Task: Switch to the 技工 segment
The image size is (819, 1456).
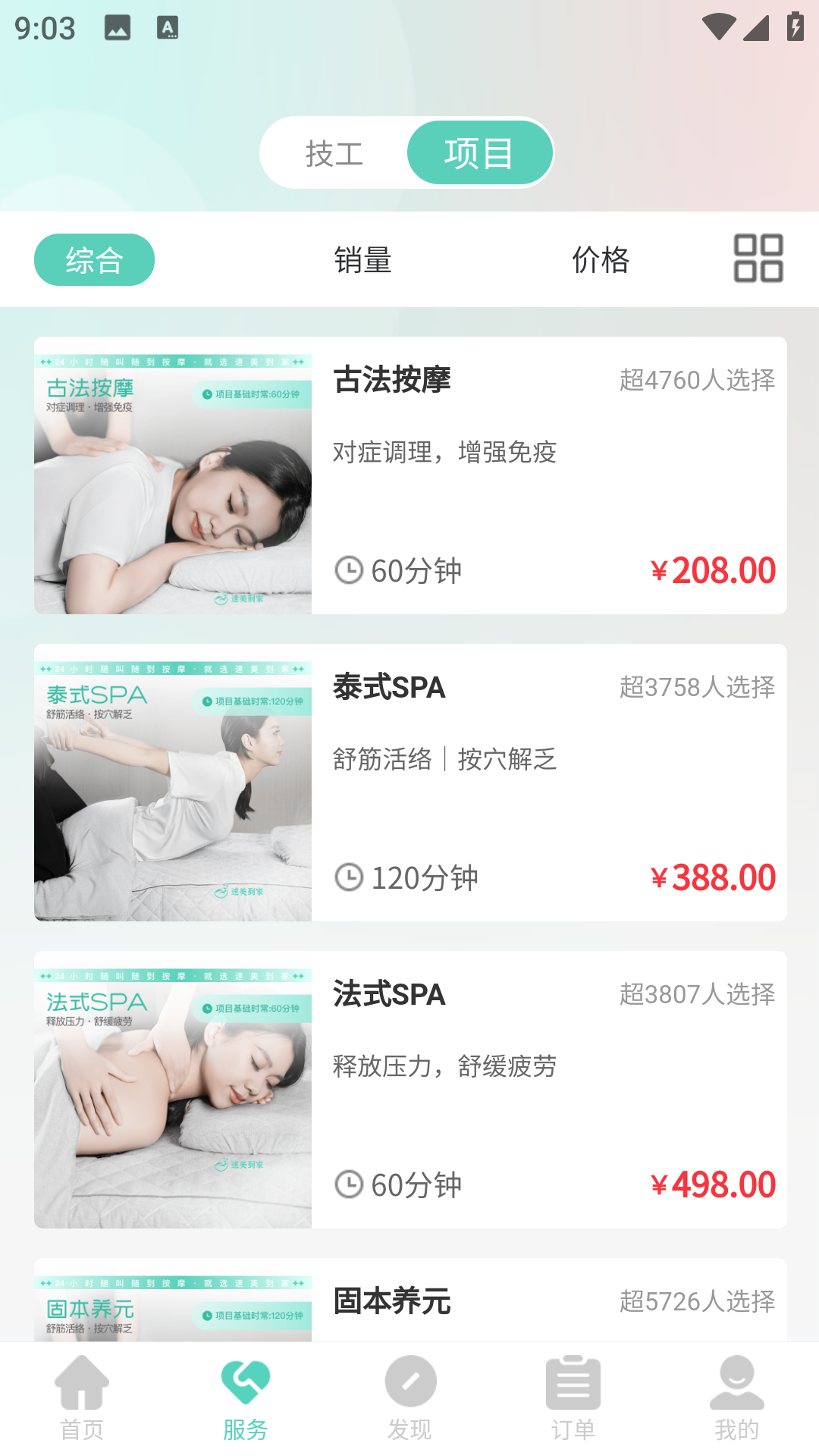Action: point(334,153)
